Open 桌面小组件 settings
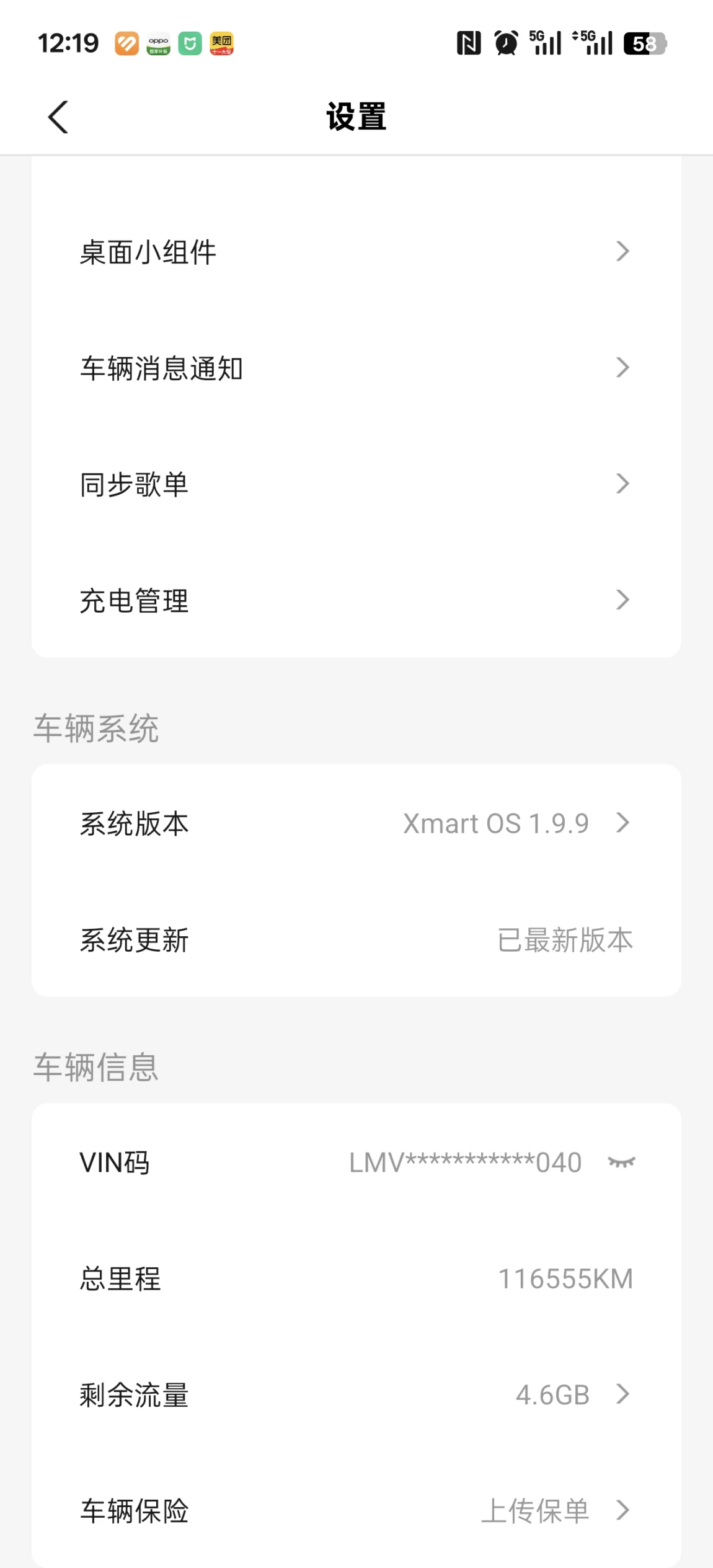This screenshot has width=713, height=1568. pos(356,252)
